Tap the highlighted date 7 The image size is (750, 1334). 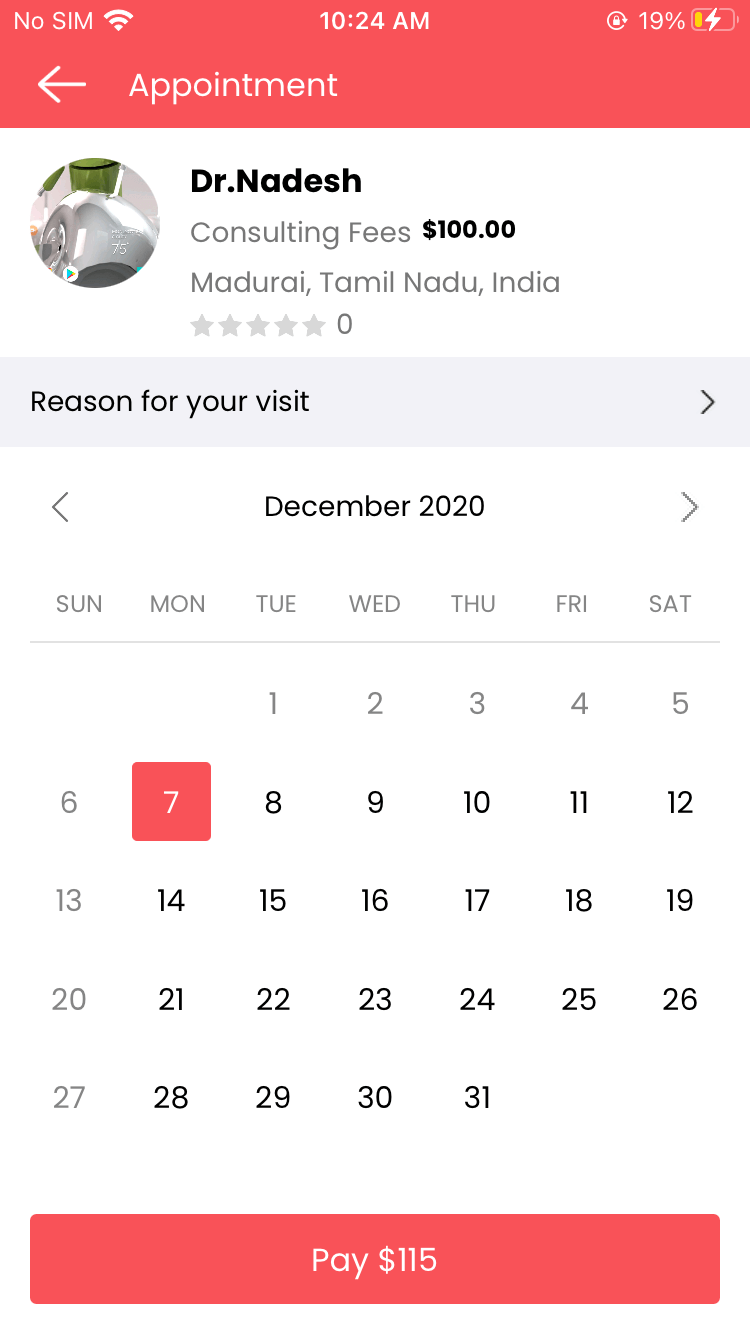pyautogui.click(x=171, y=802)
